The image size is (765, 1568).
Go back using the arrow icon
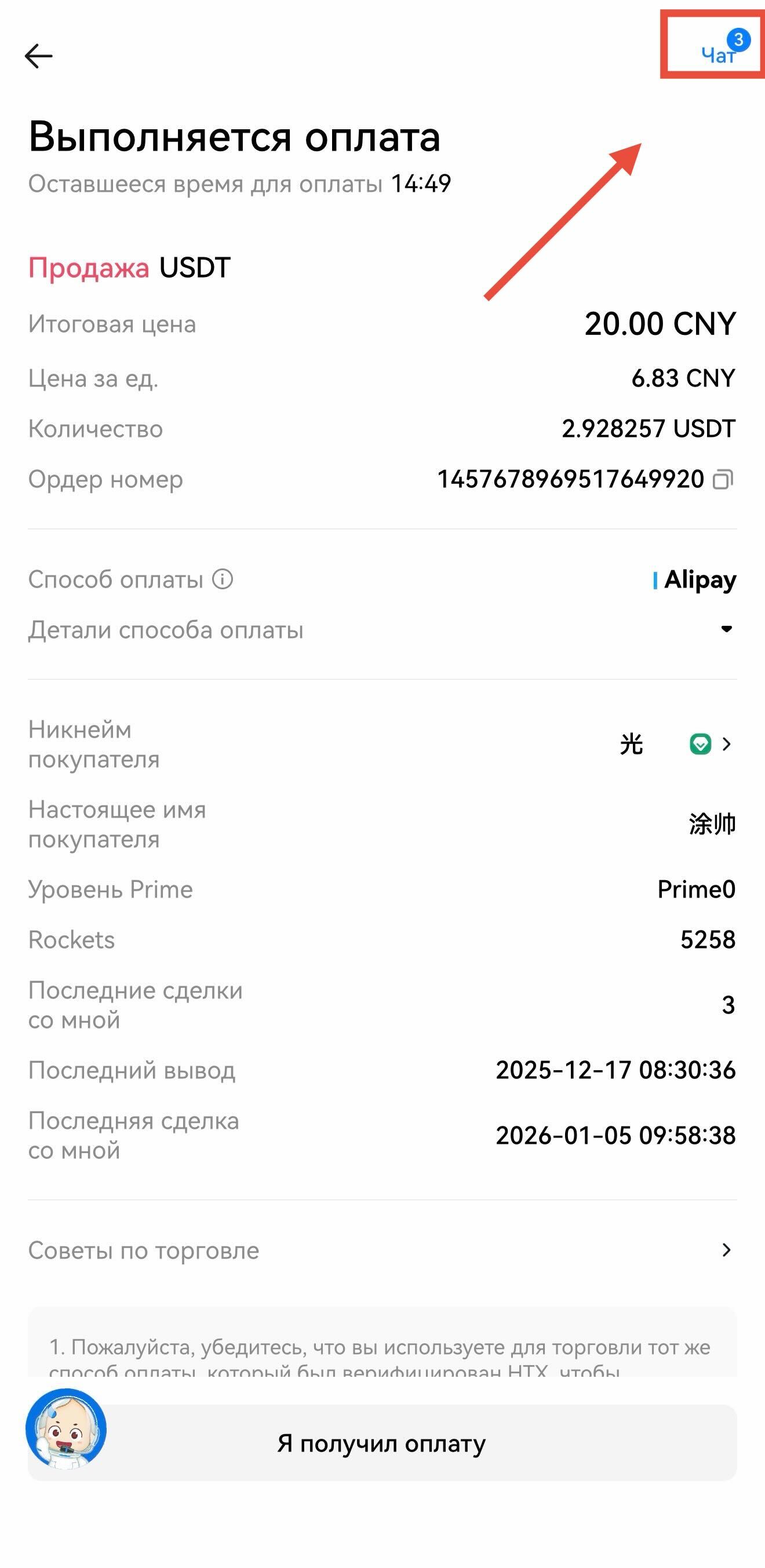(38, 56)
